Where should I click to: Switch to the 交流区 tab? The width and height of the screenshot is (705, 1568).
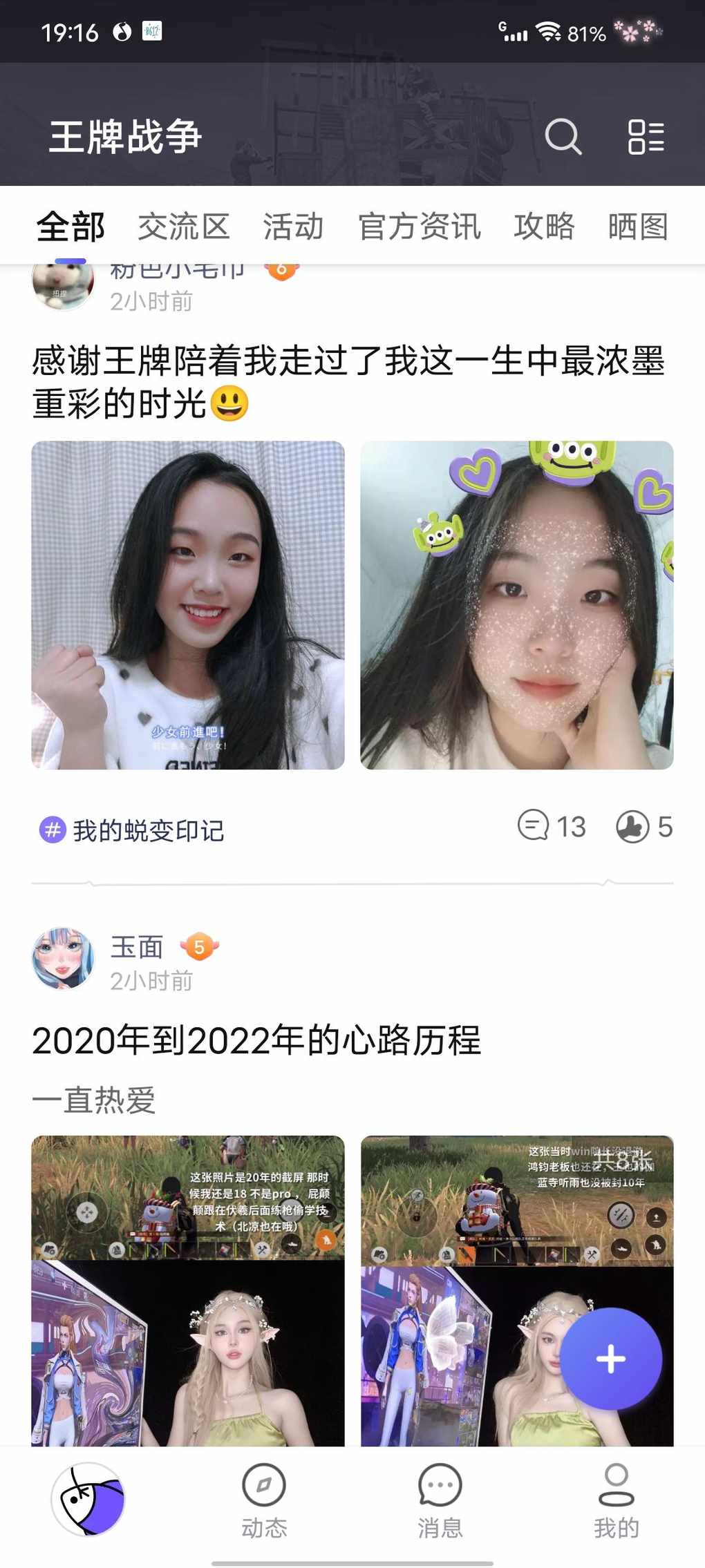pos(184,226)
